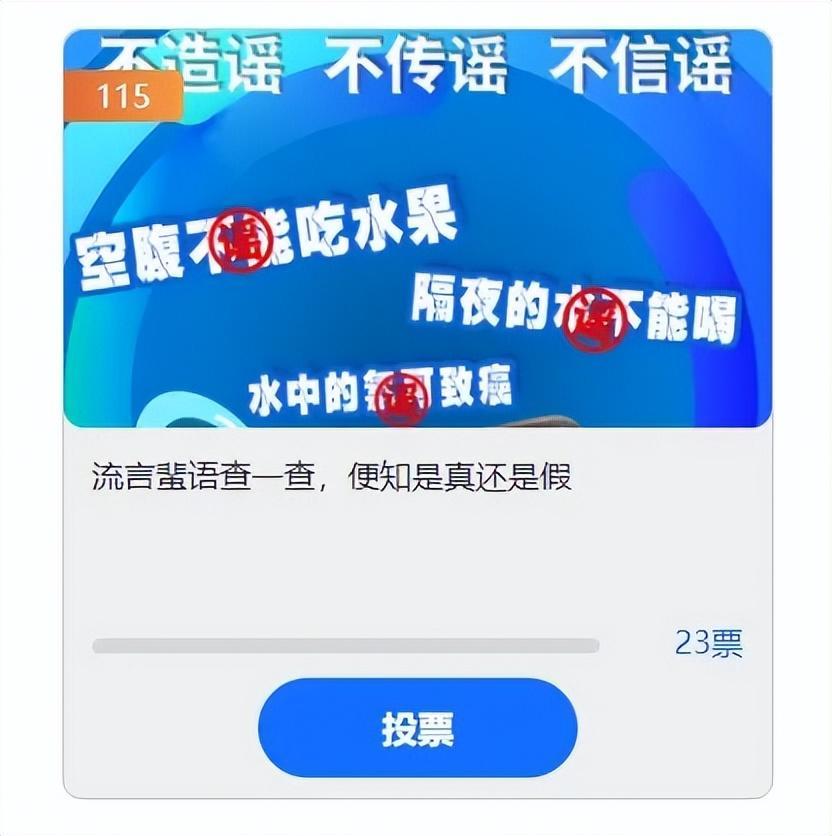Tap the 投票 button to vote
This screenshot has width=832, height=836.
[417, 728]
